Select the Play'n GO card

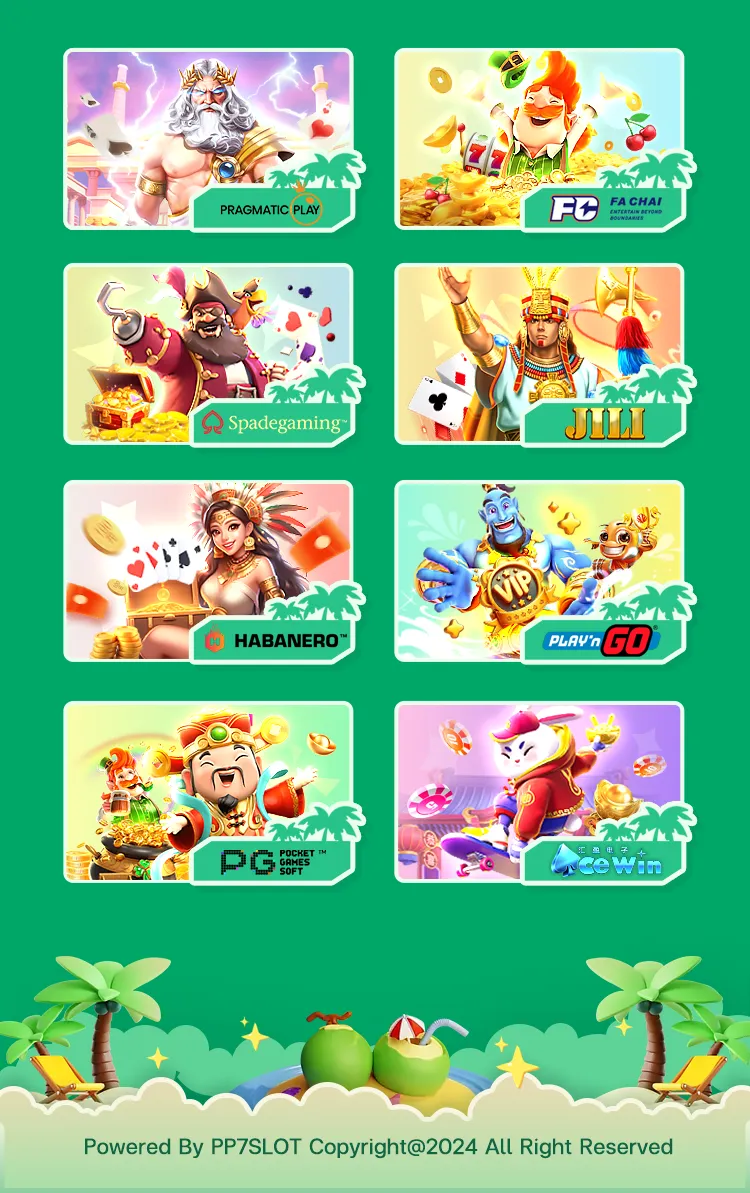pyautogui.click(x=539, y=571)
